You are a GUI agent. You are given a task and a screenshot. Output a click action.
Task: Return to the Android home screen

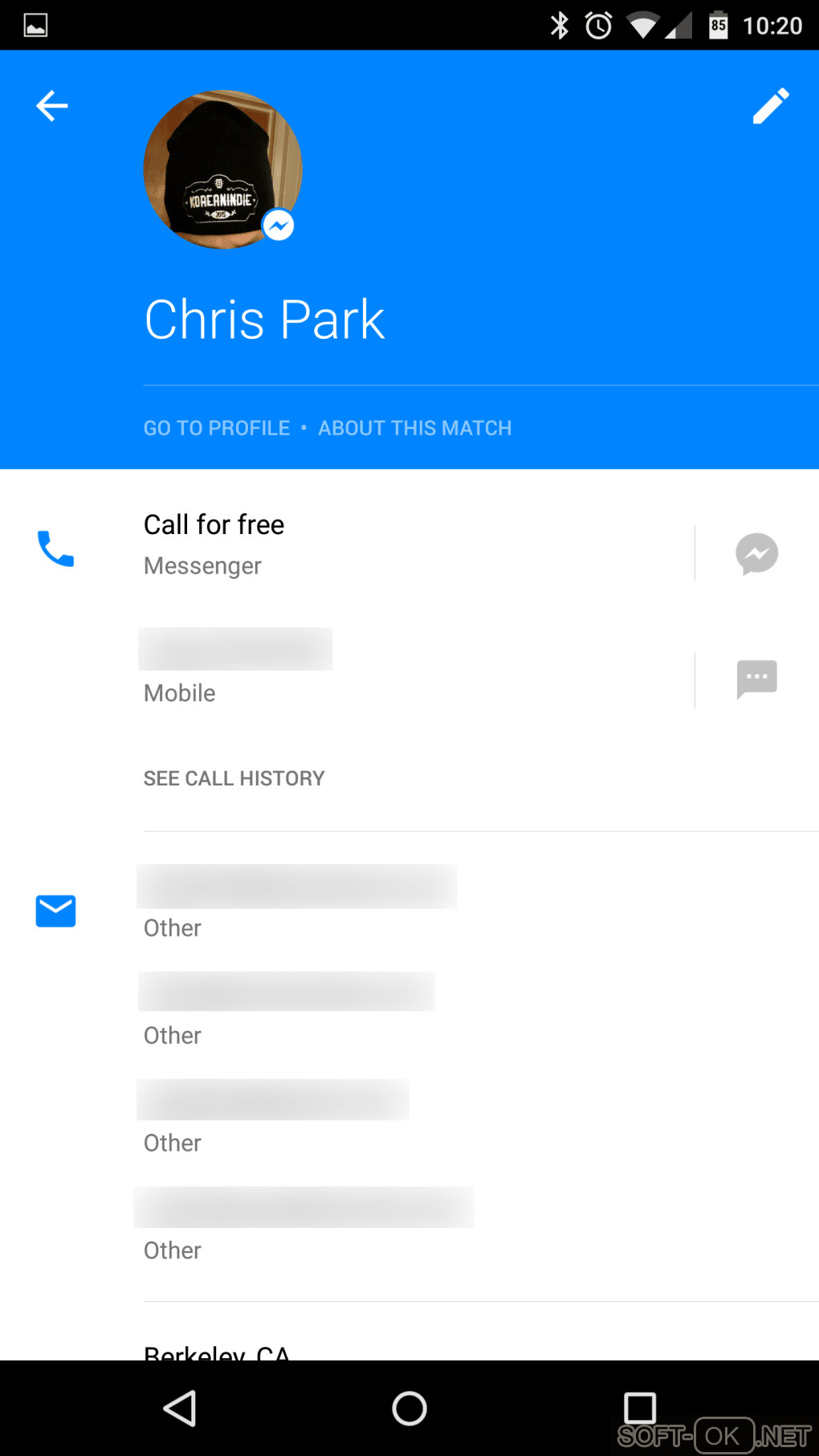click(x=409, y=1408)
